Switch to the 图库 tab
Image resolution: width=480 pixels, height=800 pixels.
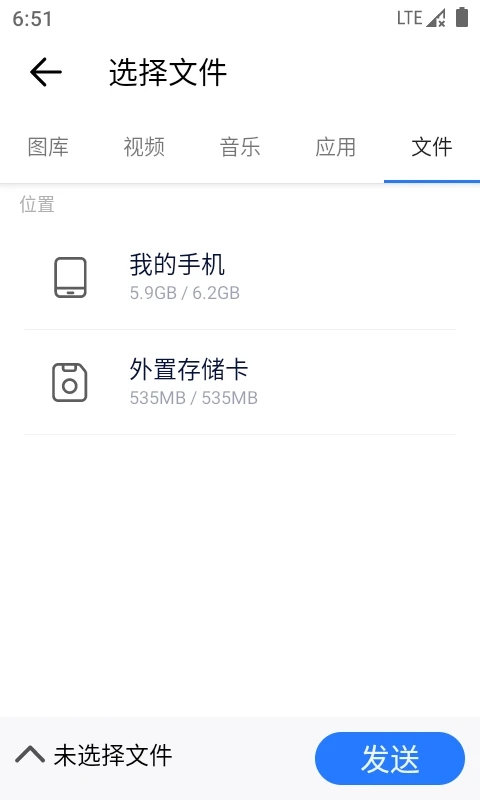click(x=48, y=147)
